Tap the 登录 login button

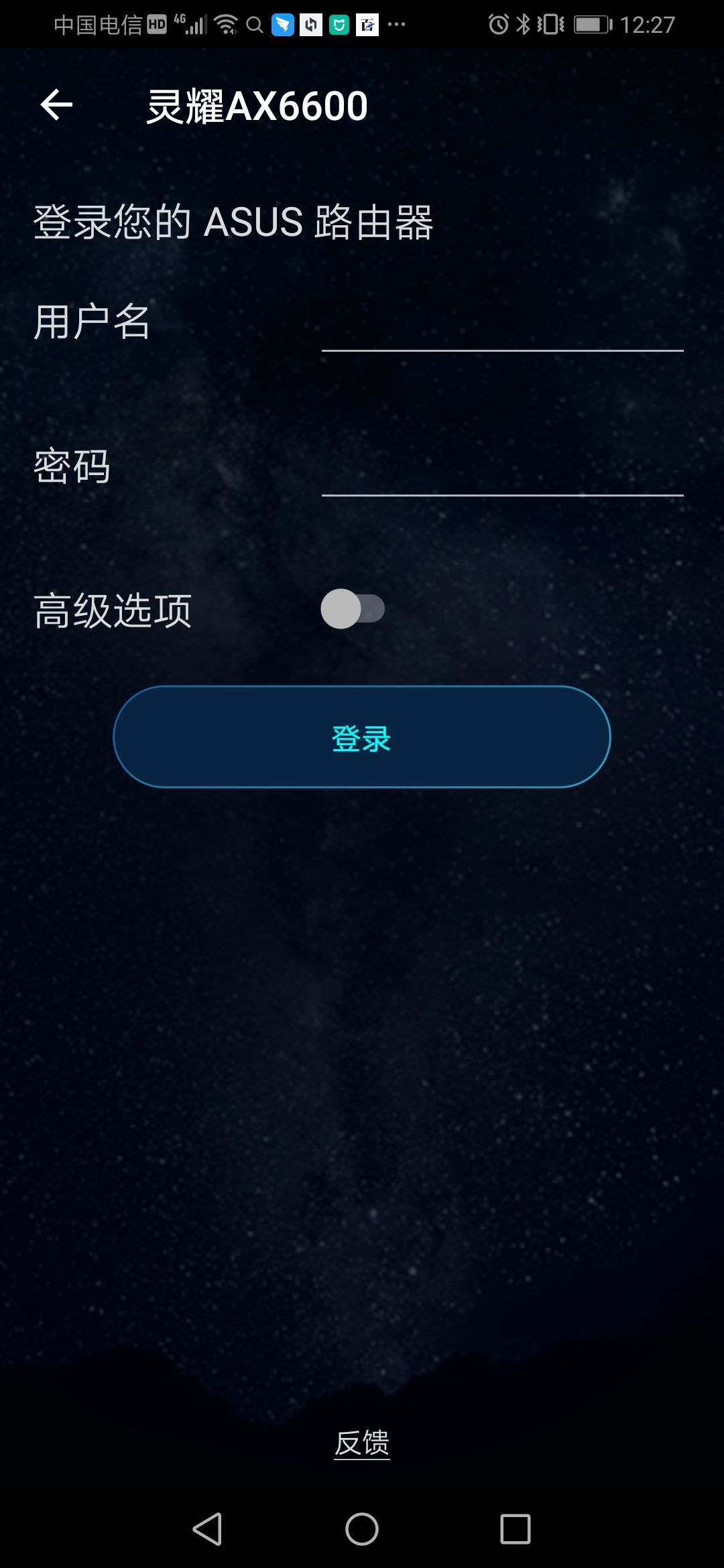(362, 737)
